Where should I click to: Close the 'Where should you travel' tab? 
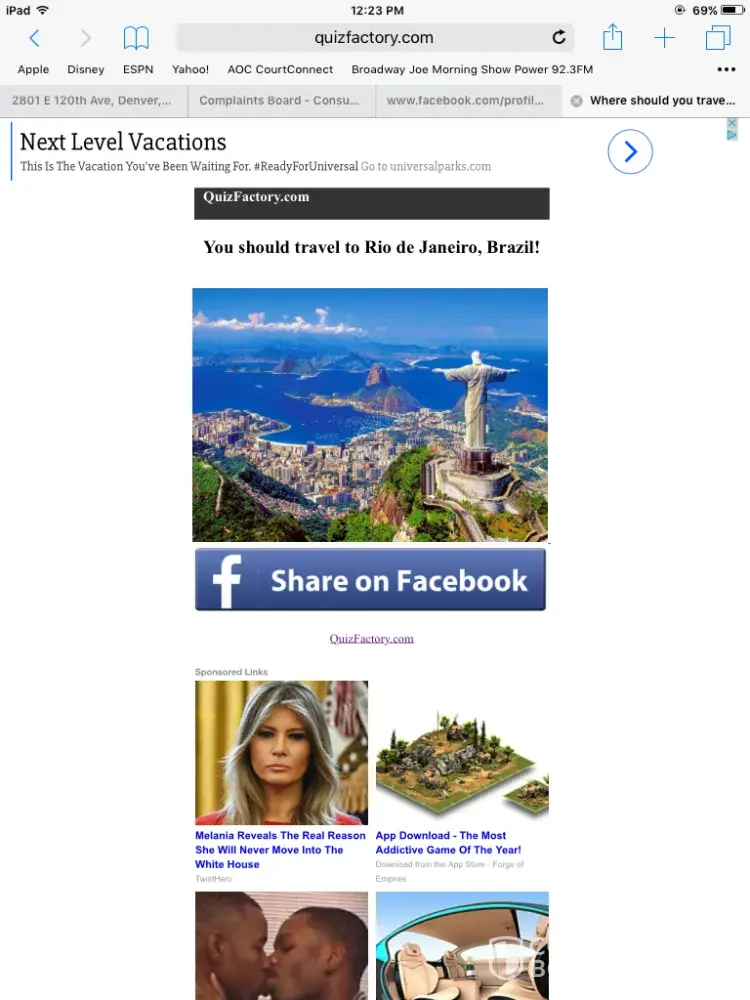point(576,101)
